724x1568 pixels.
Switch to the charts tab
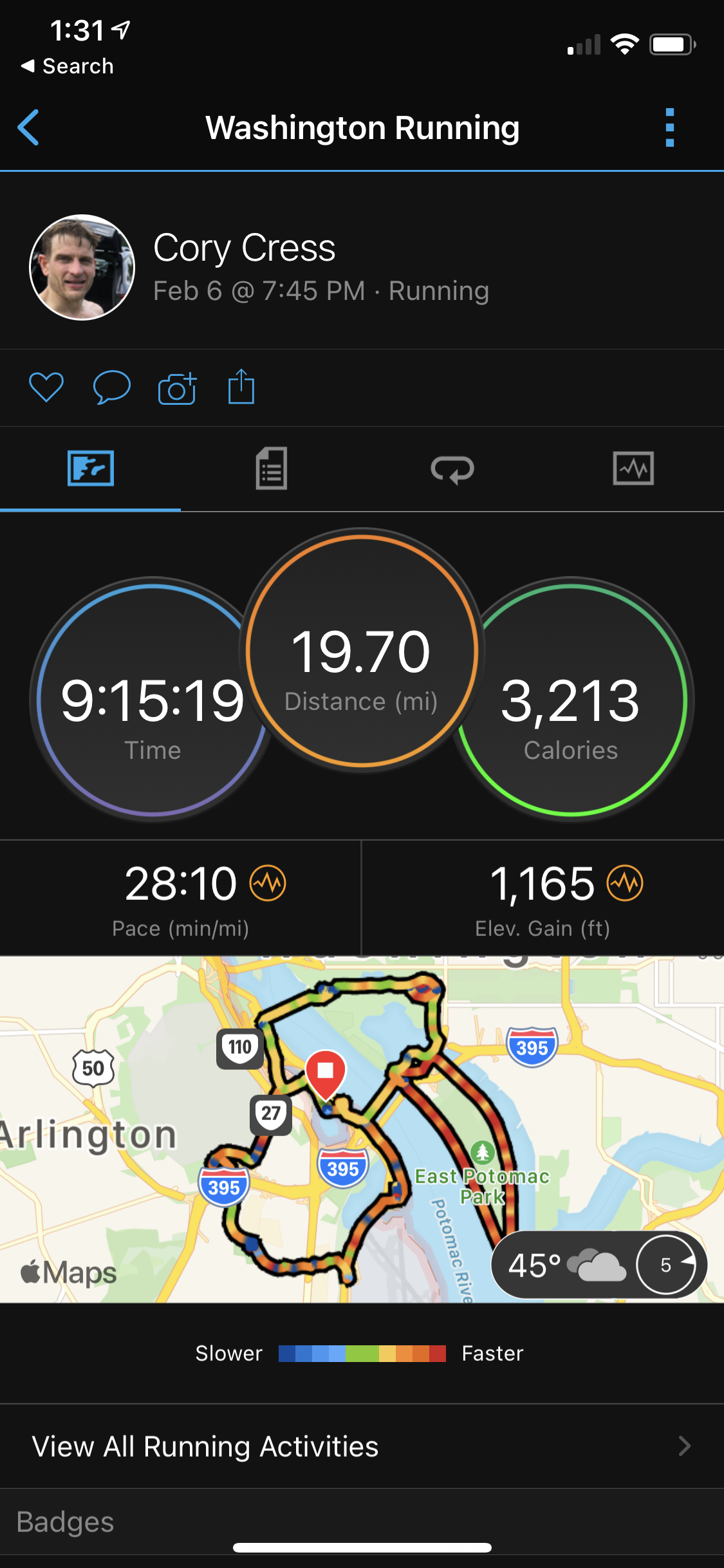pyautogui.click(x=633, y=469)
